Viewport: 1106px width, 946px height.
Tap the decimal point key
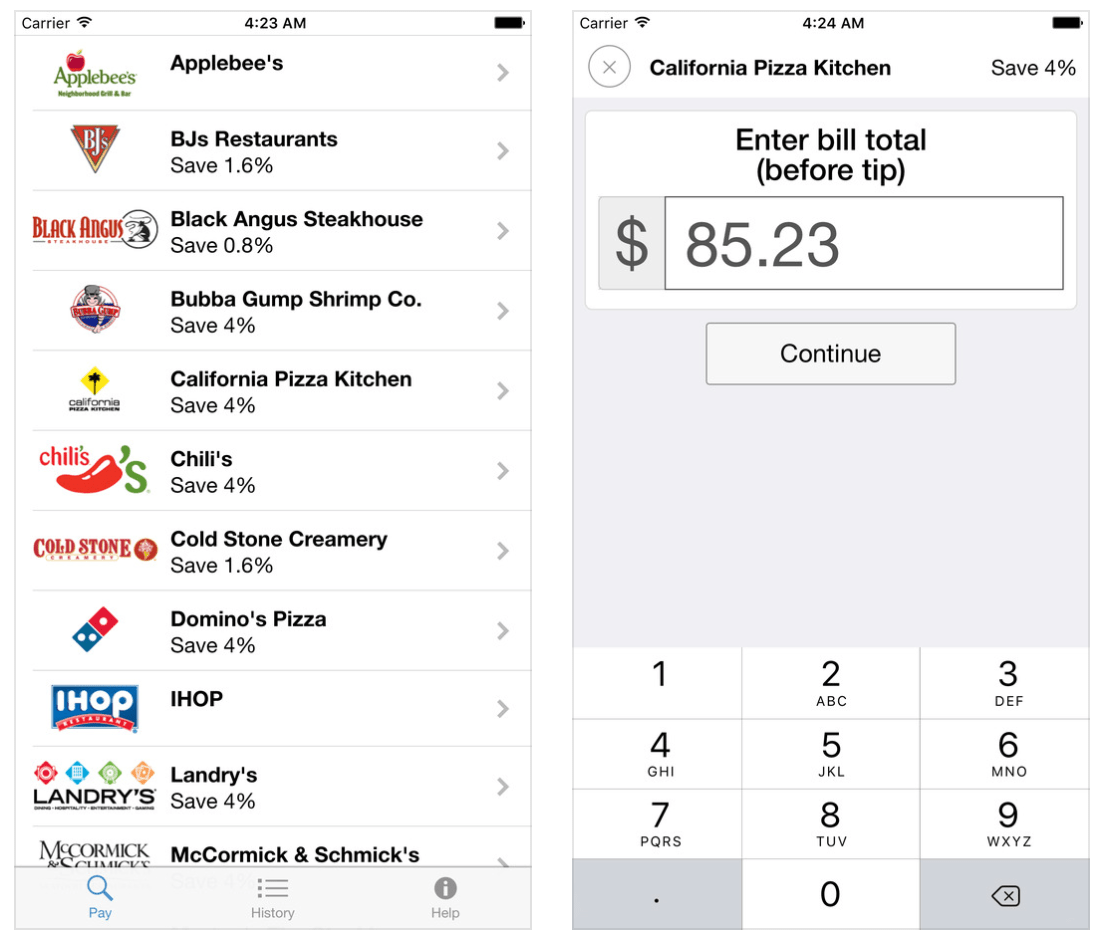[x=657, y=895]
